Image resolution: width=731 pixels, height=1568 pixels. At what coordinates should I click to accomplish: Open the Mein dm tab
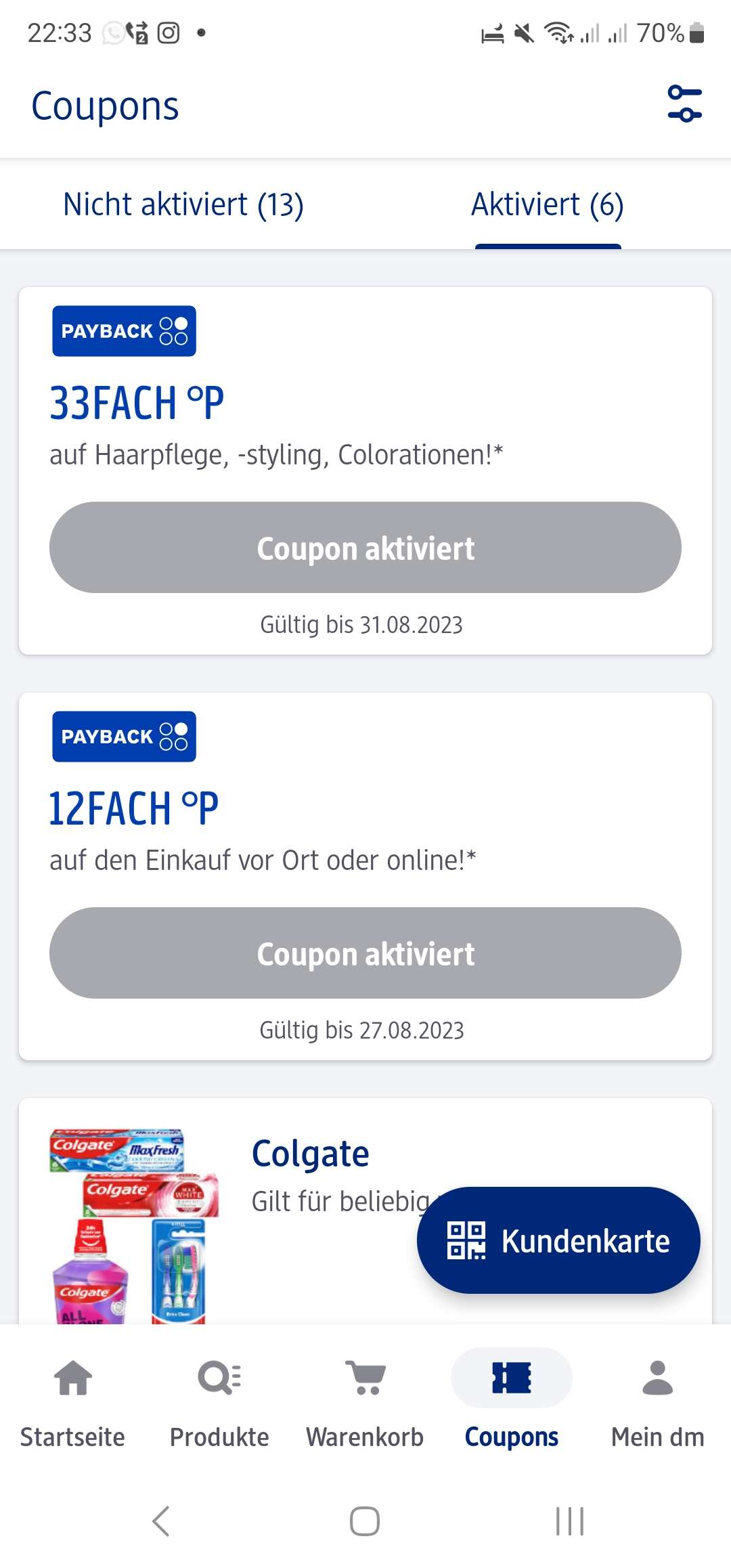(x=658, y=1405)
